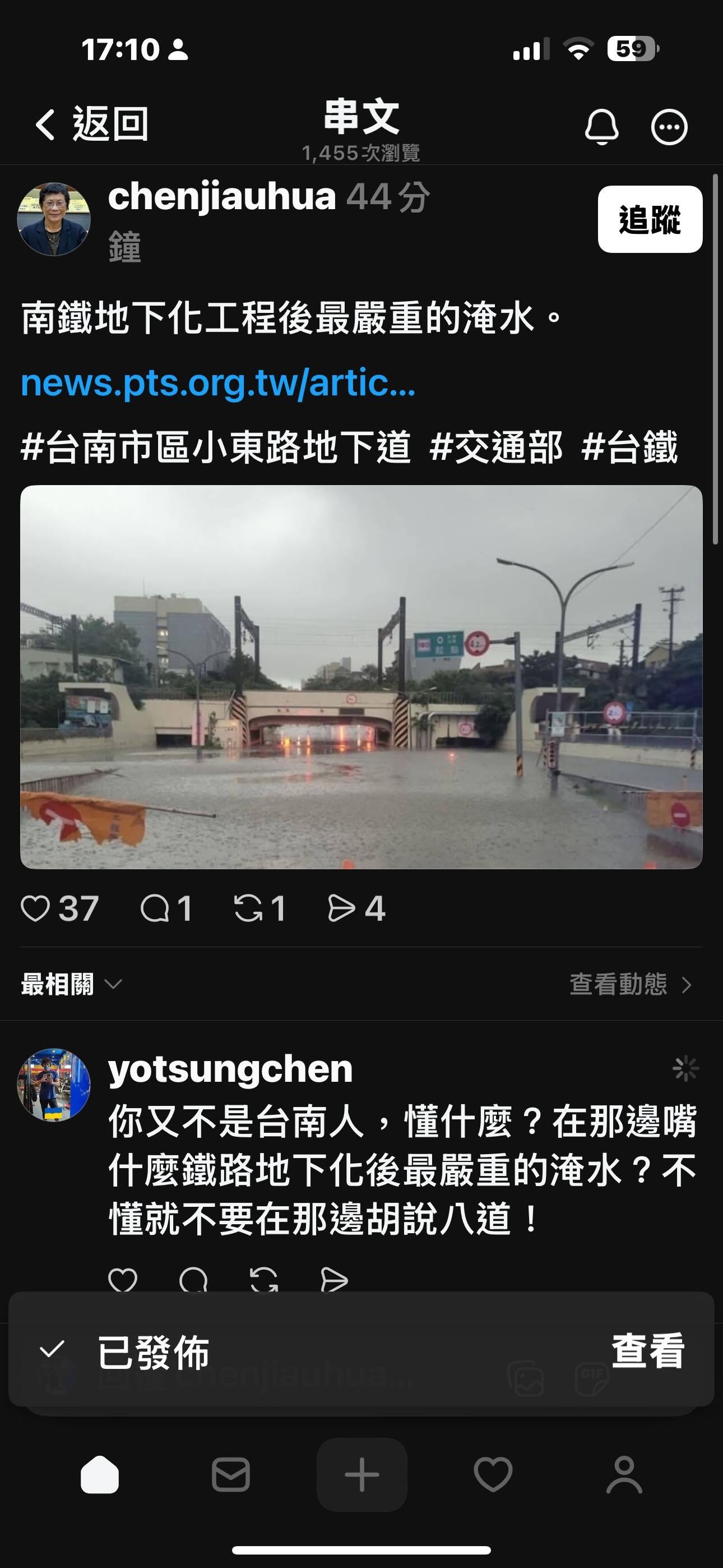Screen dimensions: 723x1568
Task: Share chenjiauhua's post
Action: point(341,908)
